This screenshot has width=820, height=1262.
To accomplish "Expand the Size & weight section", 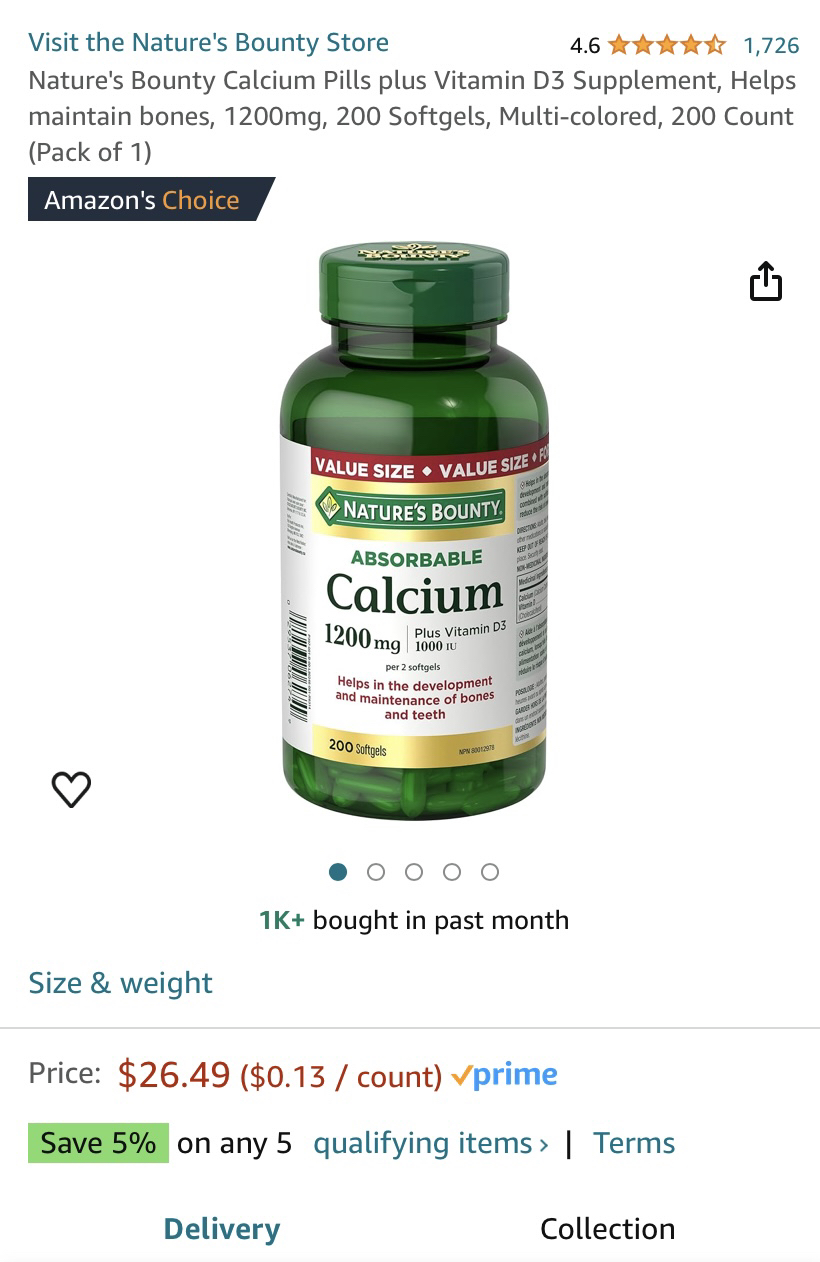I will (119, 982).
